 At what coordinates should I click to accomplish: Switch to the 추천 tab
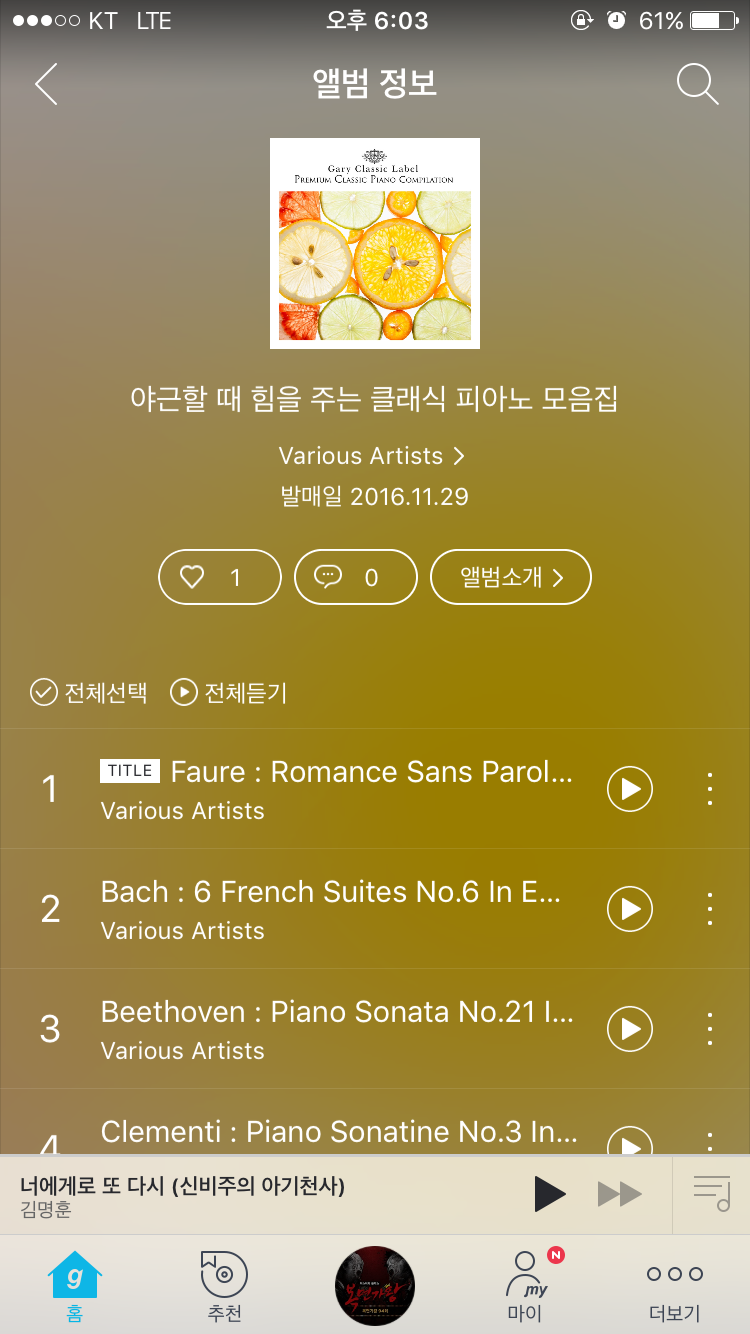(224, 1285)
